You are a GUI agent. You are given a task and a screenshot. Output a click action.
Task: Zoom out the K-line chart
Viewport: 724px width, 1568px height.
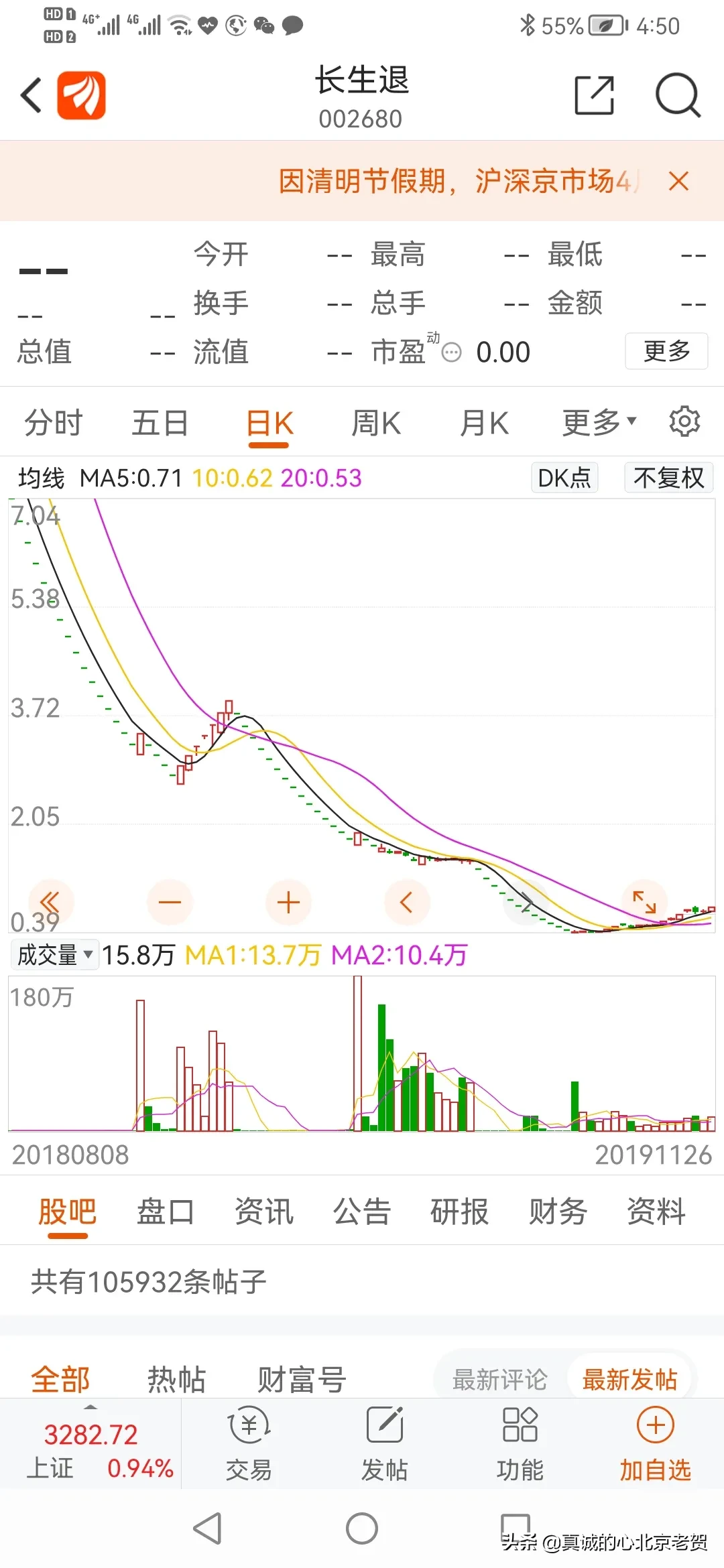coord(170,902)
